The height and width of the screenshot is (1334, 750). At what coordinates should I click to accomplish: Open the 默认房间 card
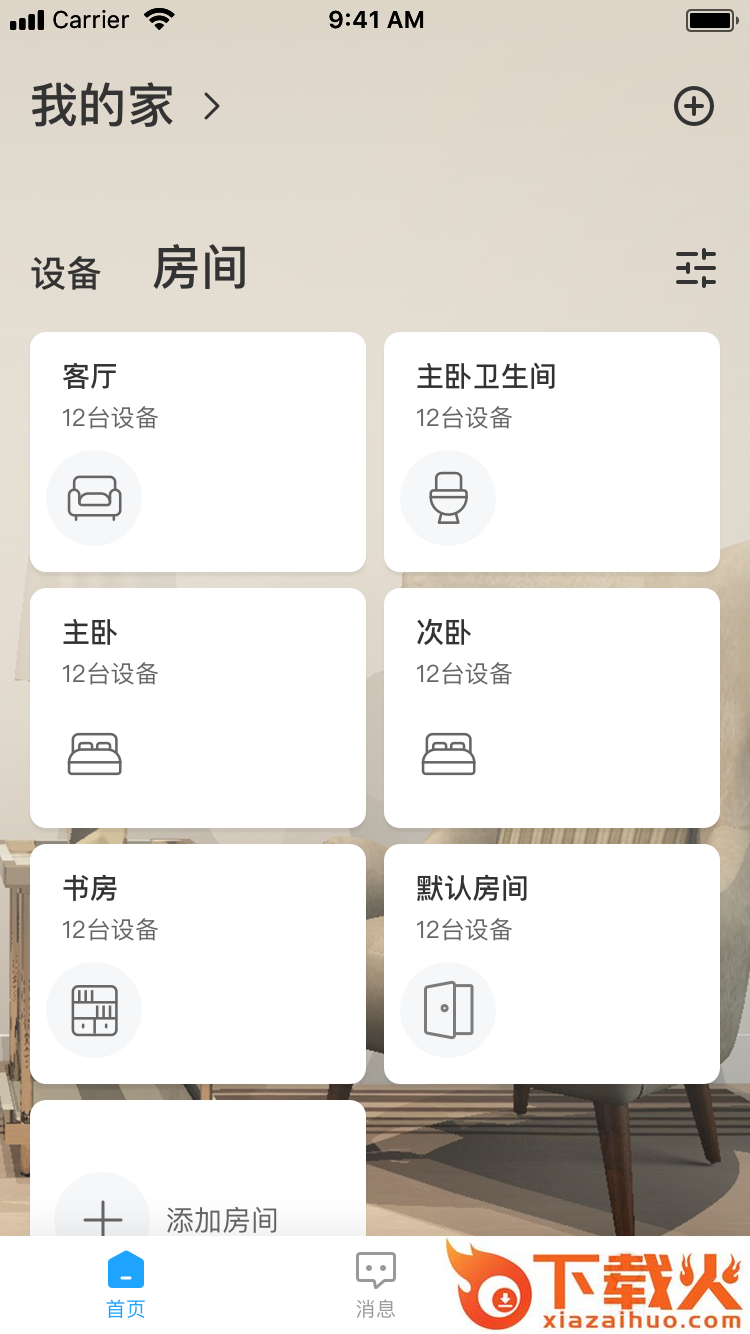pos(552,964)
